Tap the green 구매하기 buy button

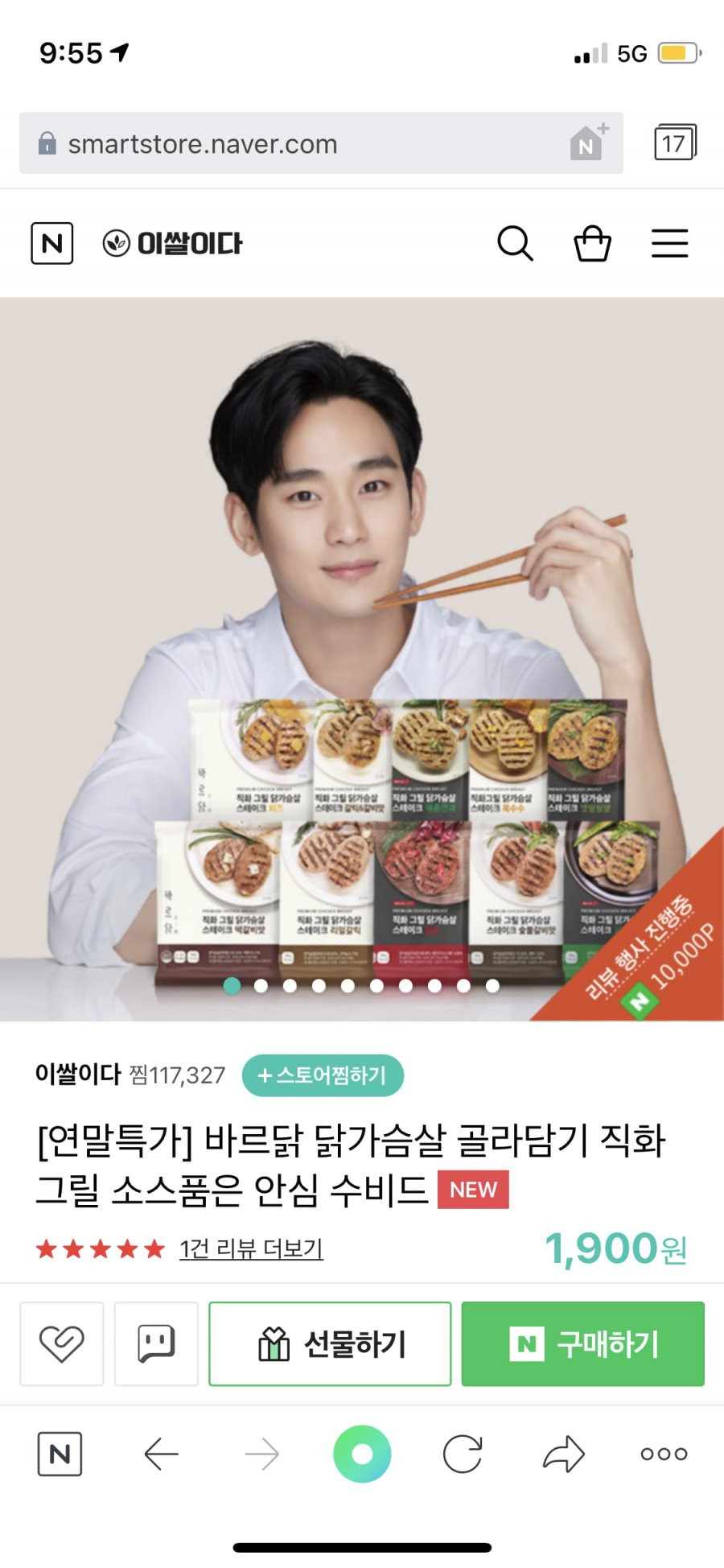point(583,1343)
